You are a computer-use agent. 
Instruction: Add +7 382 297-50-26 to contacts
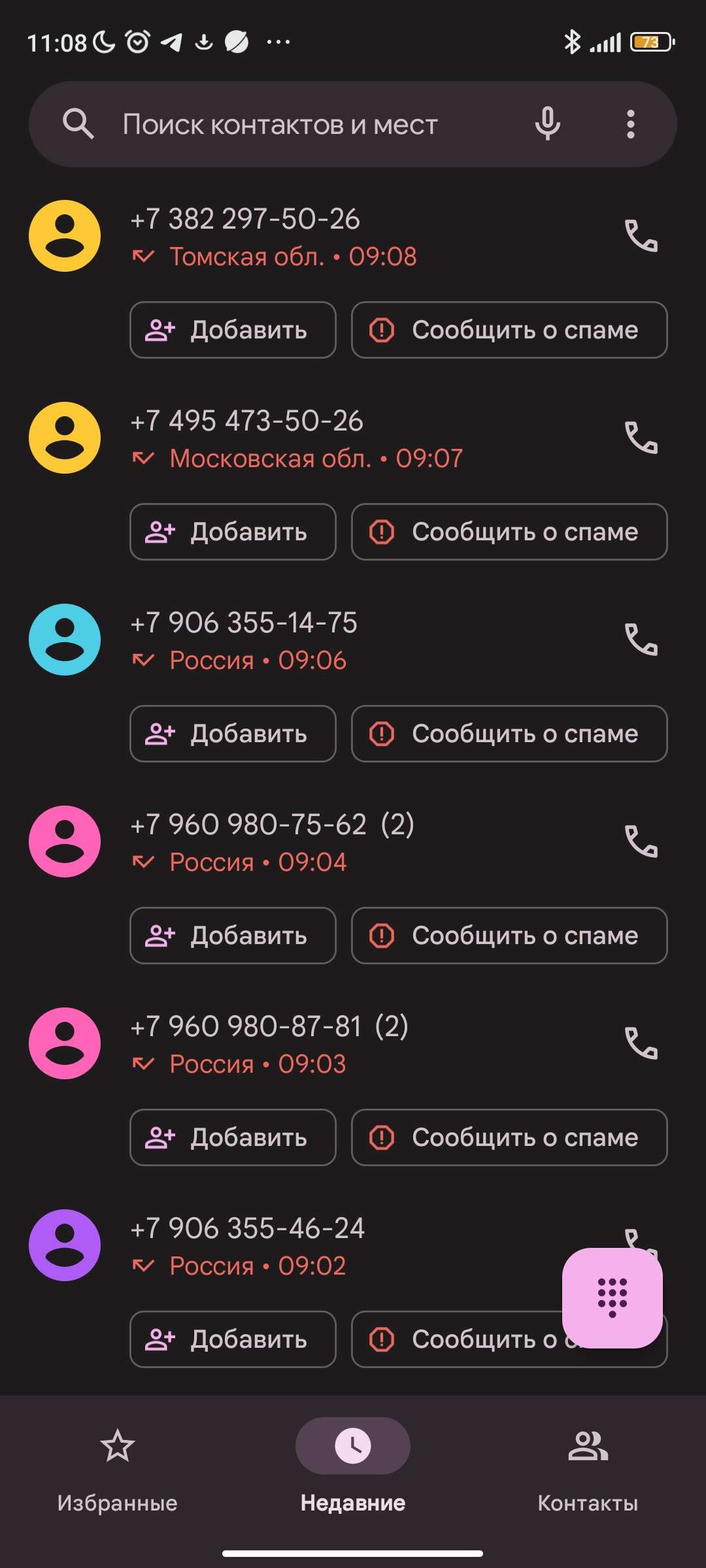[x=233, y=330]
